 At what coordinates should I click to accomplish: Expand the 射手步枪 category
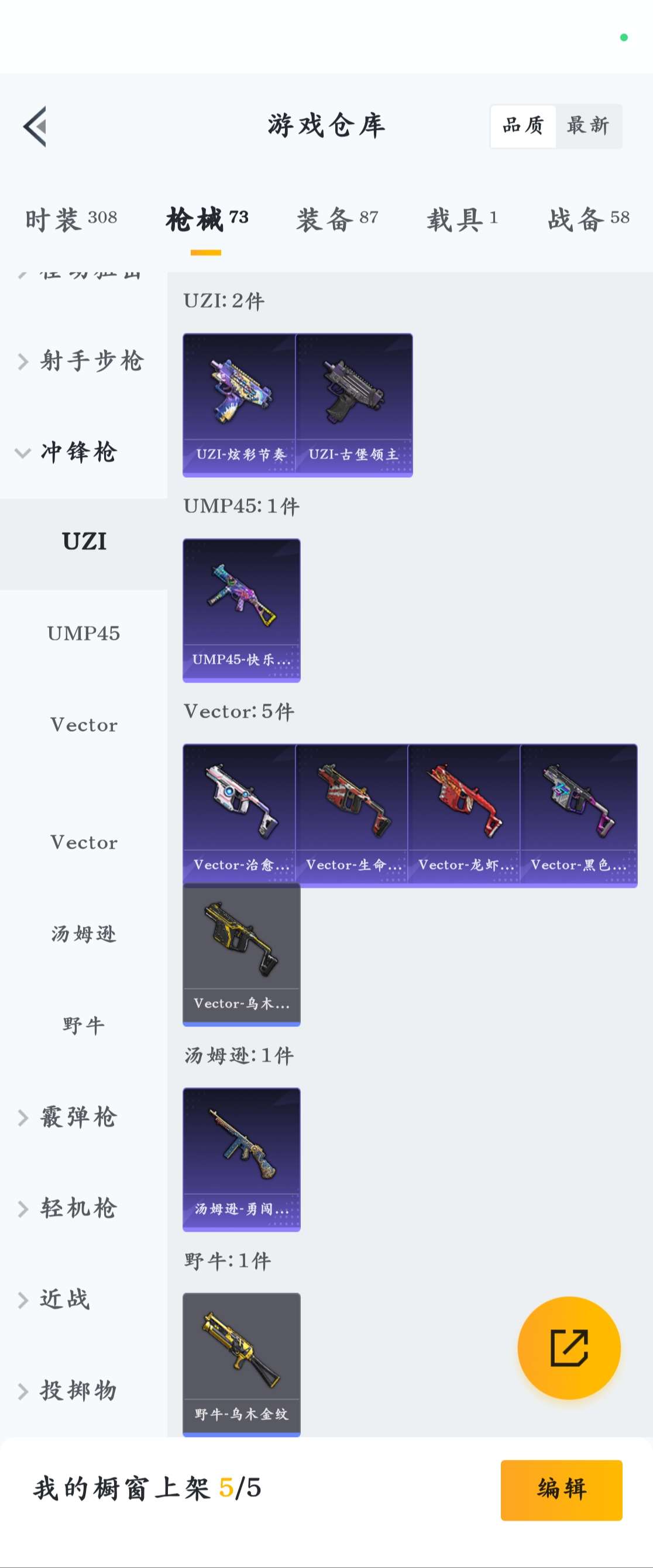click(x=83, y=361)
